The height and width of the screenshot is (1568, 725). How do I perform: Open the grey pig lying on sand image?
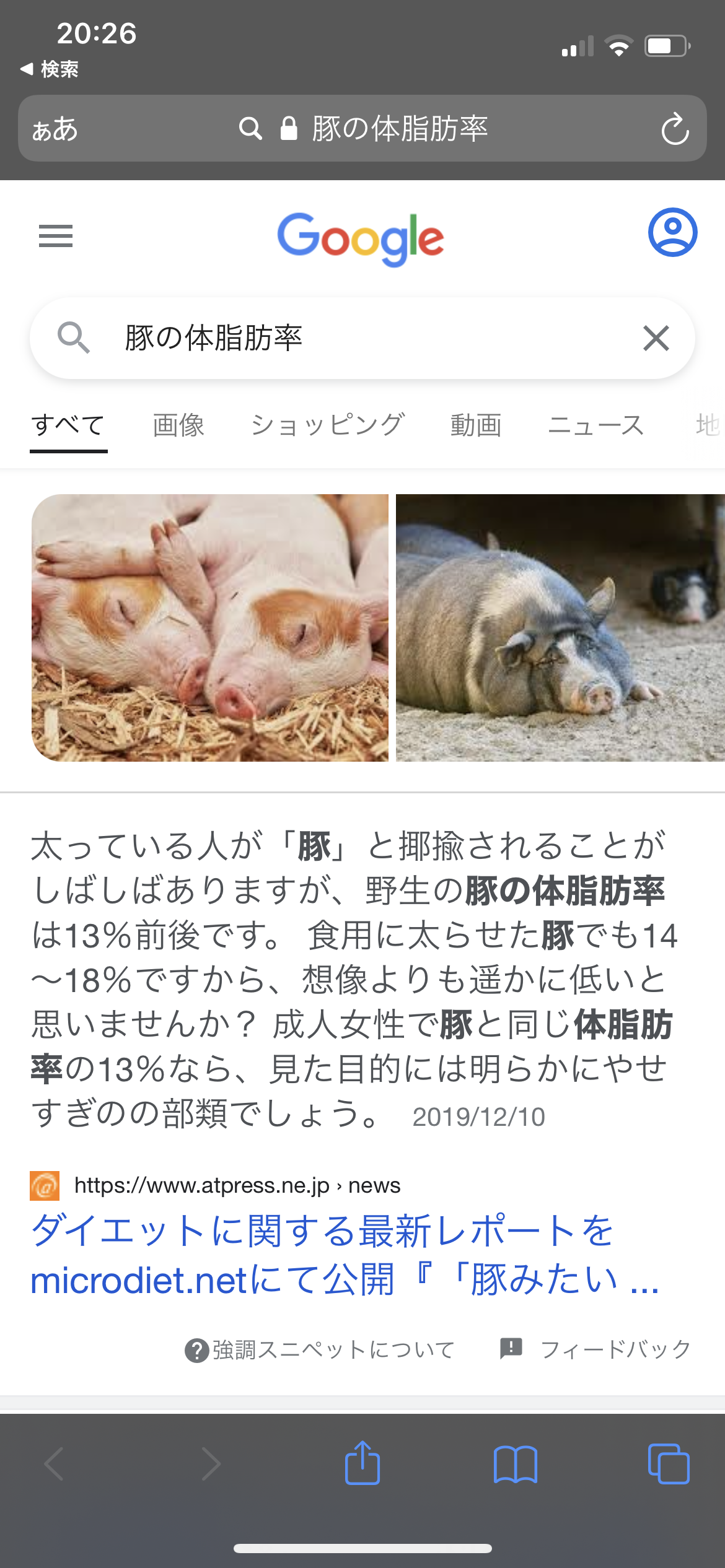tap(560, 627)
